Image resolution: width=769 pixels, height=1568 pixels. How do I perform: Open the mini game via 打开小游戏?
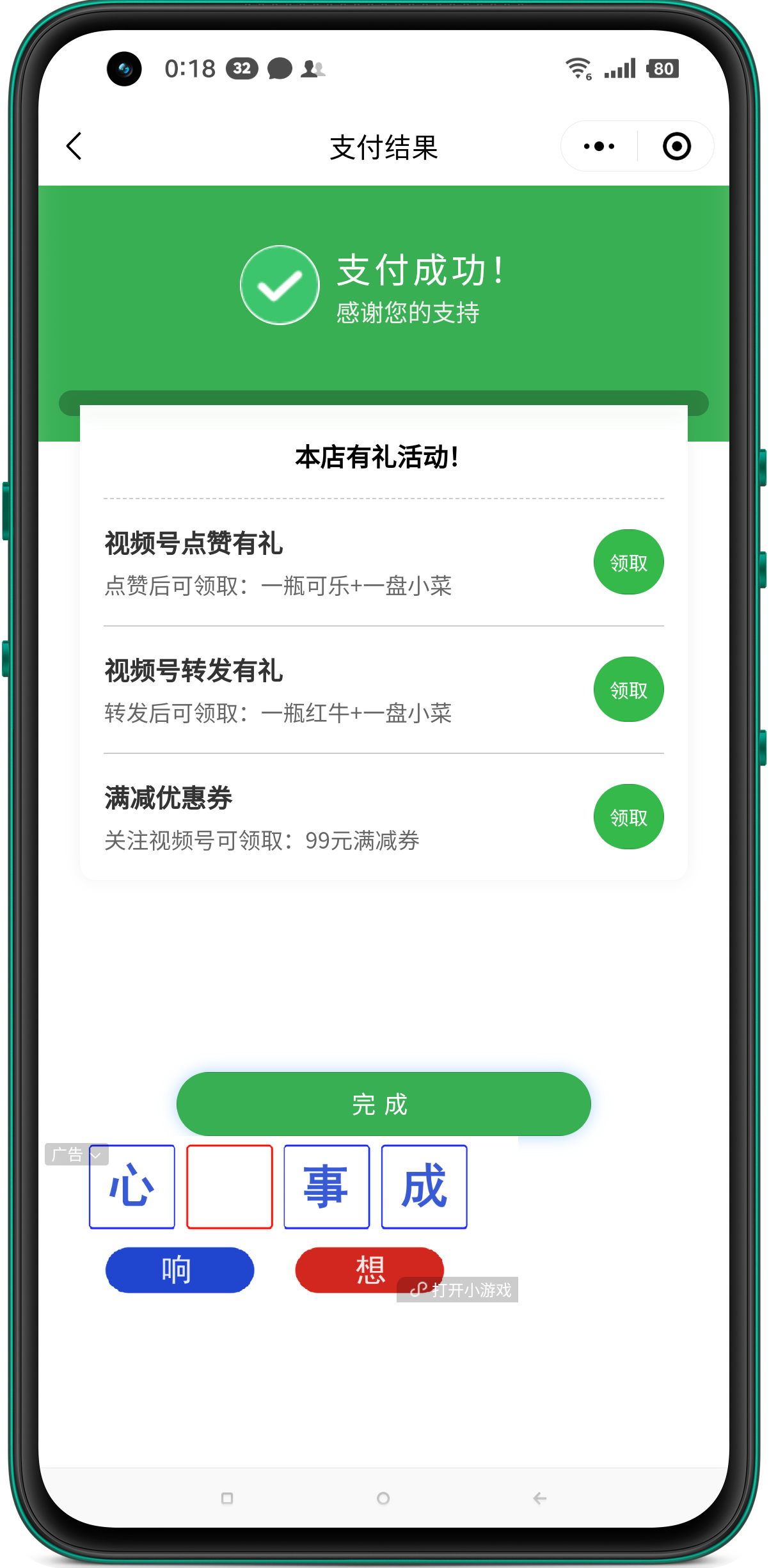pos(462,1290)
